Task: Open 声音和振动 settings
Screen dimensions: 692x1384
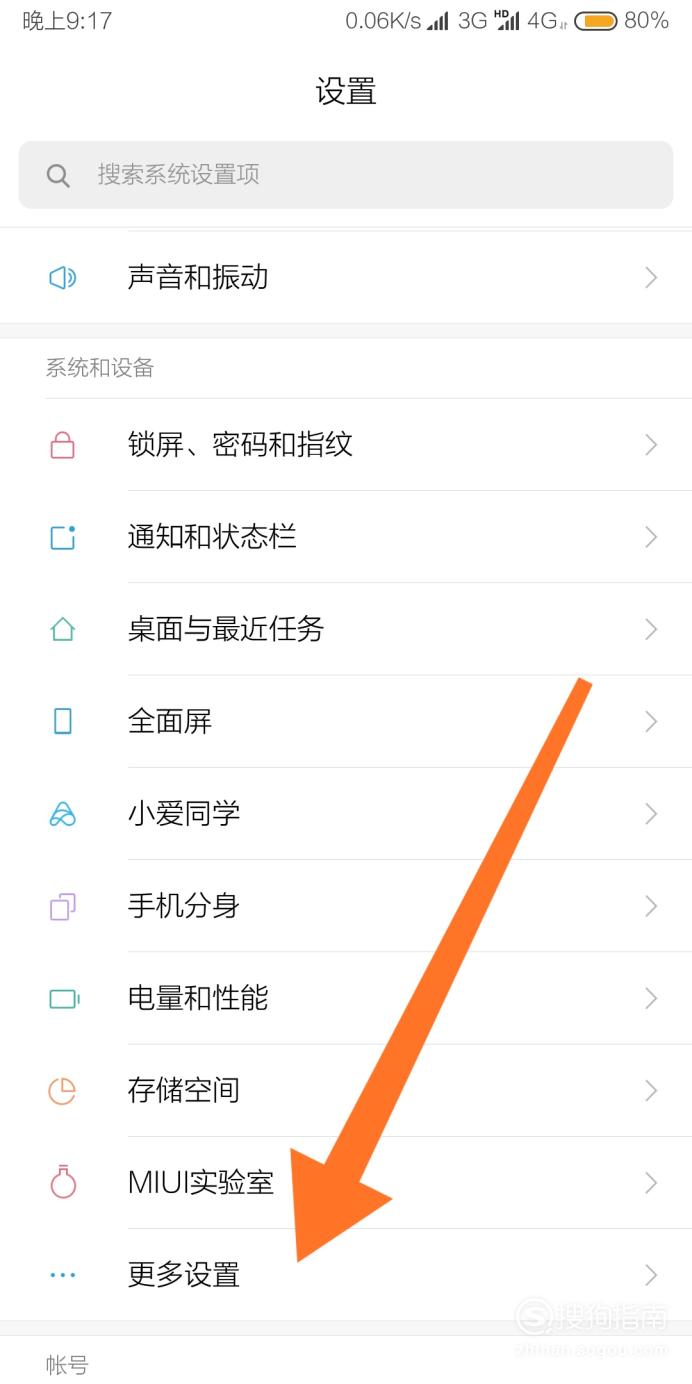Action: point(346,277)
